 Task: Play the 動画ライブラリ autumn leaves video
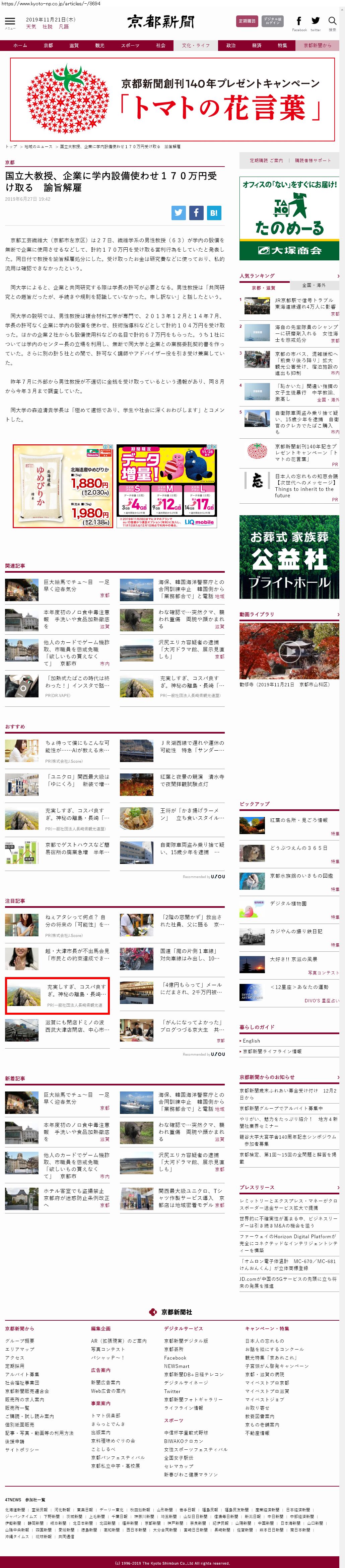click(x=289, y=652)
